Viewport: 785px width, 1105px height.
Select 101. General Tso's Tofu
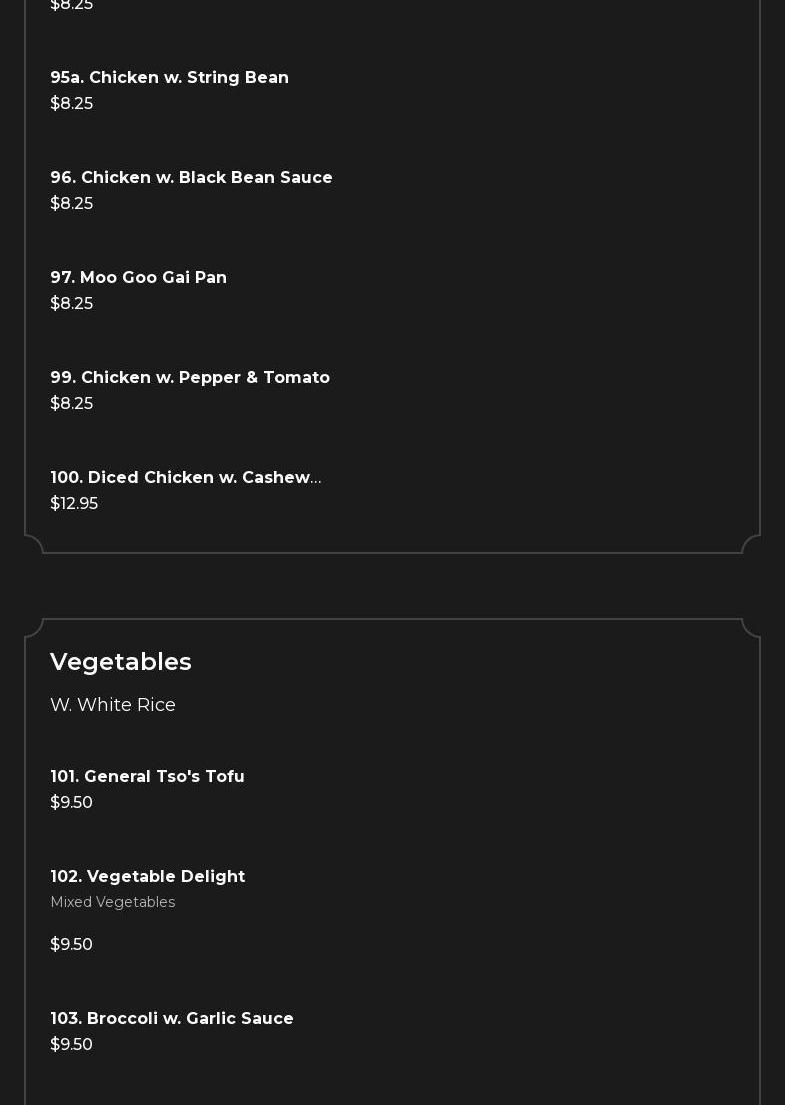point(147,777)
